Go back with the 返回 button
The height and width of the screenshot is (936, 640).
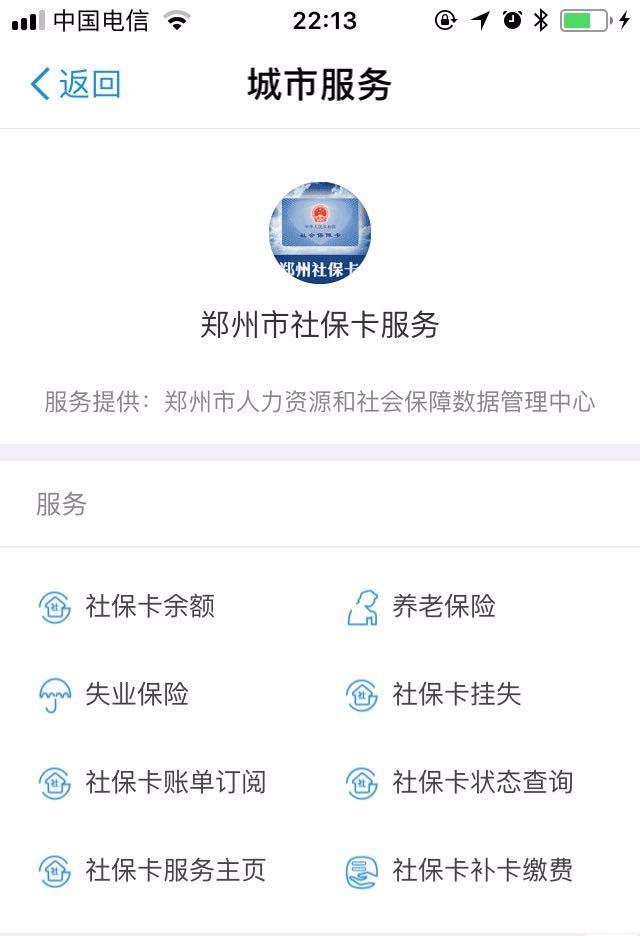click(76, 85)
